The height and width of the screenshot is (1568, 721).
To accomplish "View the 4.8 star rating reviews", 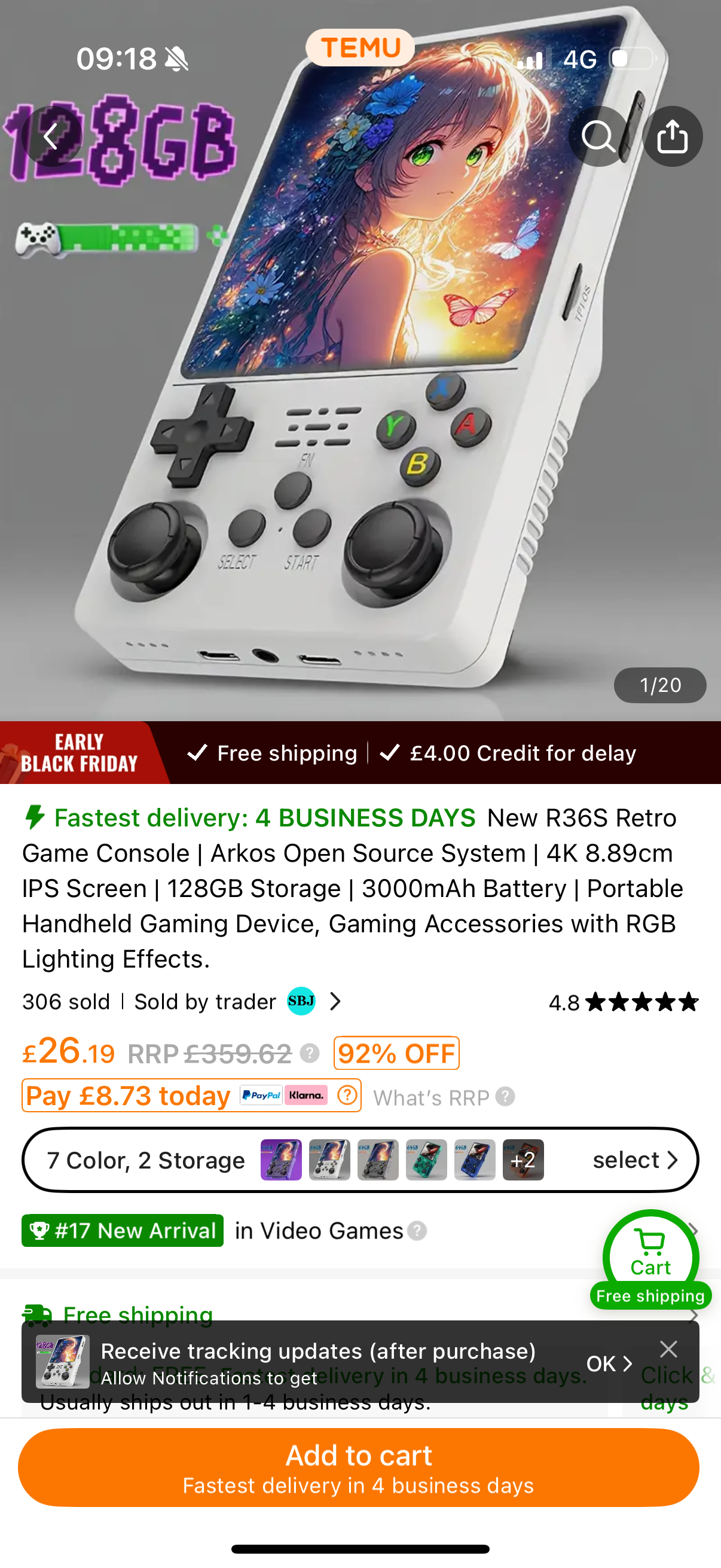I will [624, 1002].
